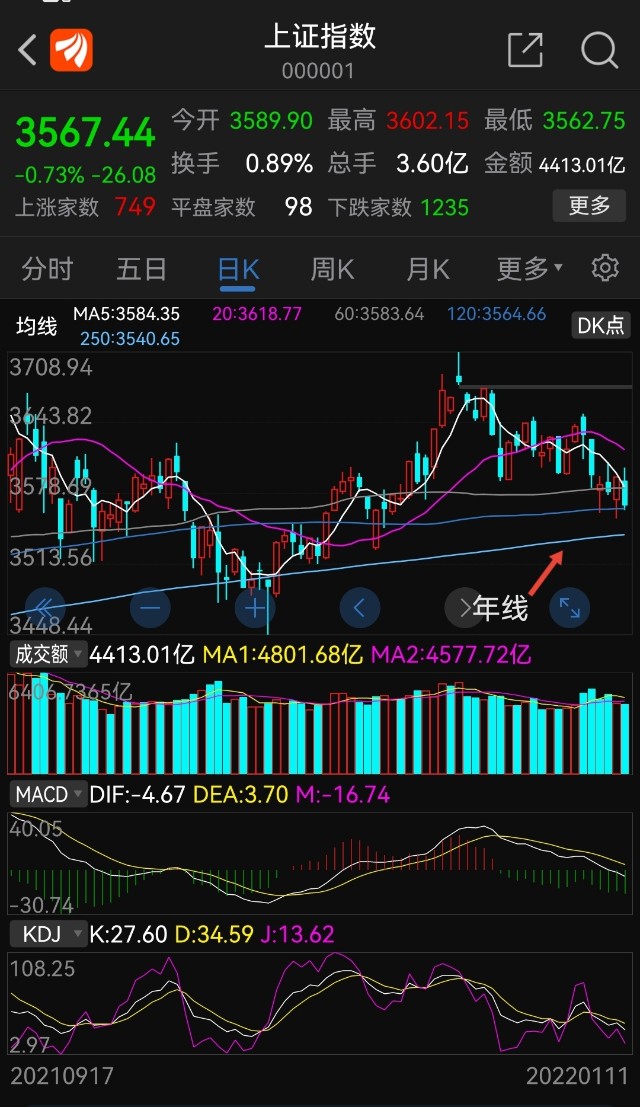640x1107 pixels.
Task: Select the 日K tab
Action: pyautogui.click(x=239, y=270)
